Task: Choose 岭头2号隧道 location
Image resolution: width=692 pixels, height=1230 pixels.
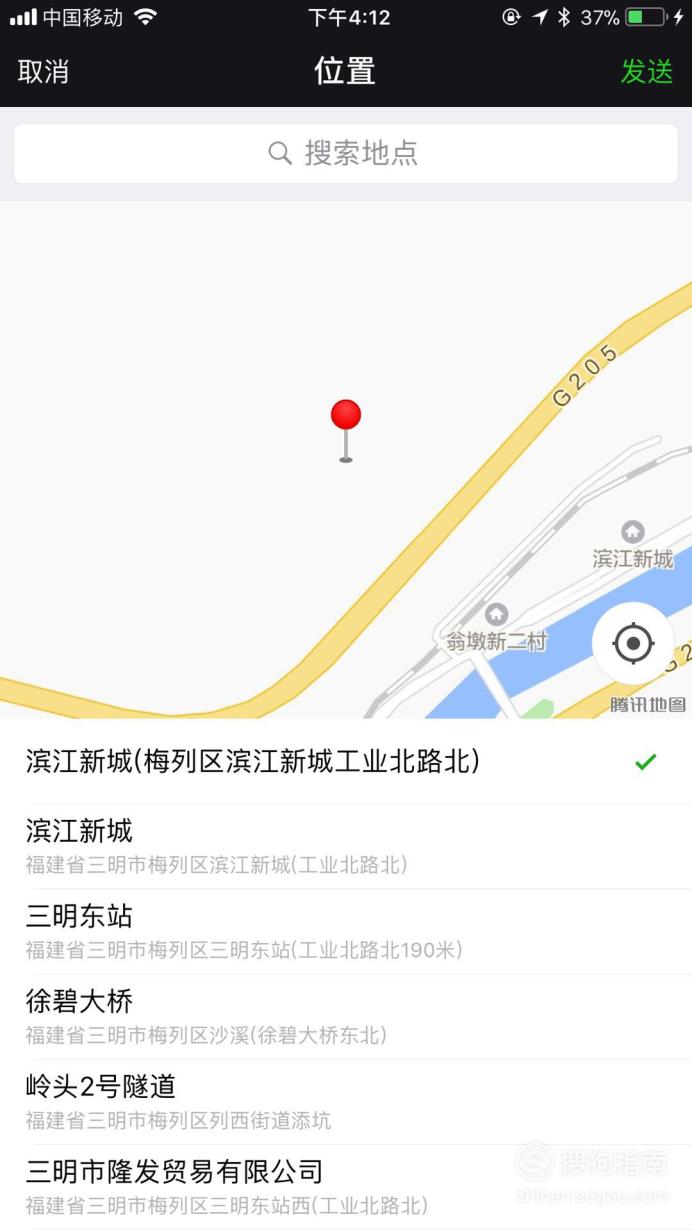Action: point(346,1102)
